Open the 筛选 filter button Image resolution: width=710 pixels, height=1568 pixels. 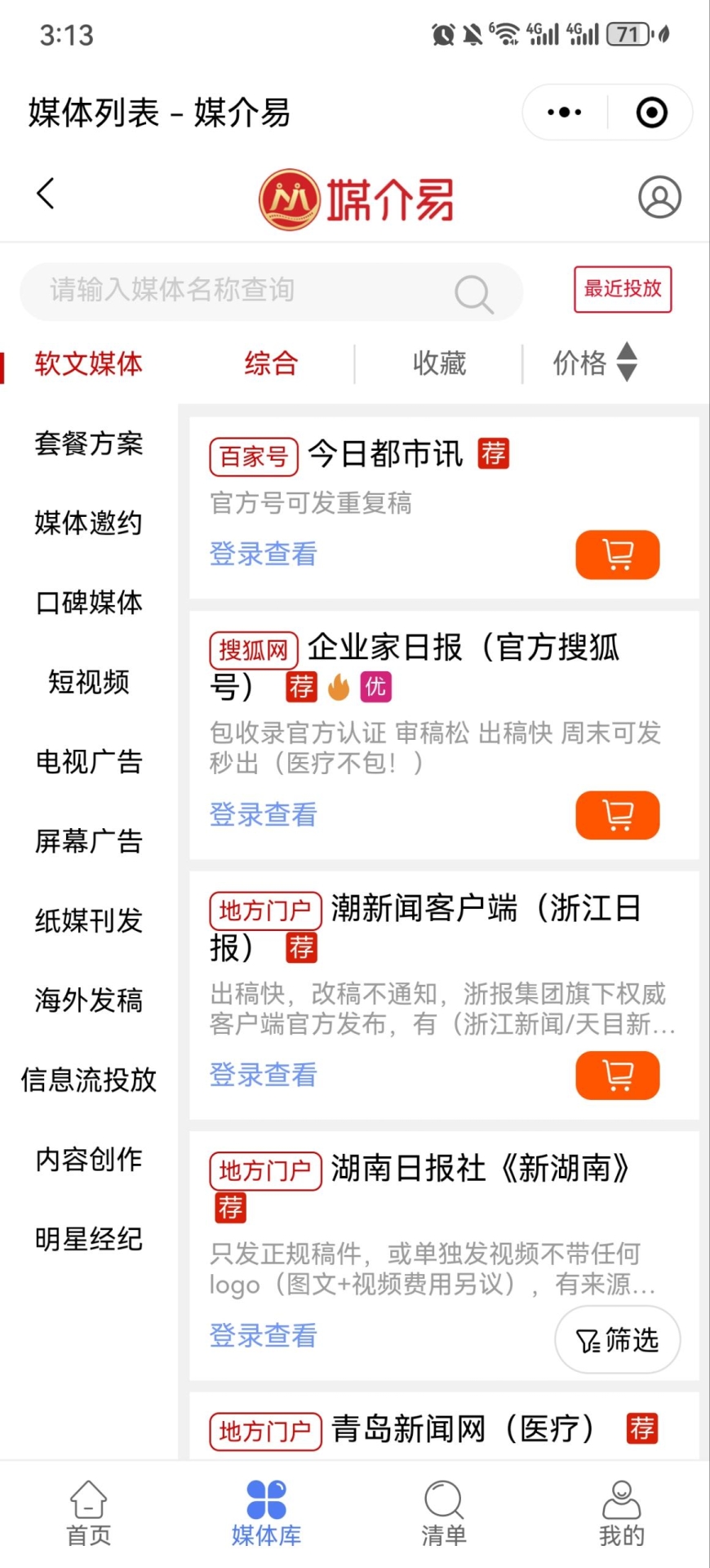(x=617, y=1340)
